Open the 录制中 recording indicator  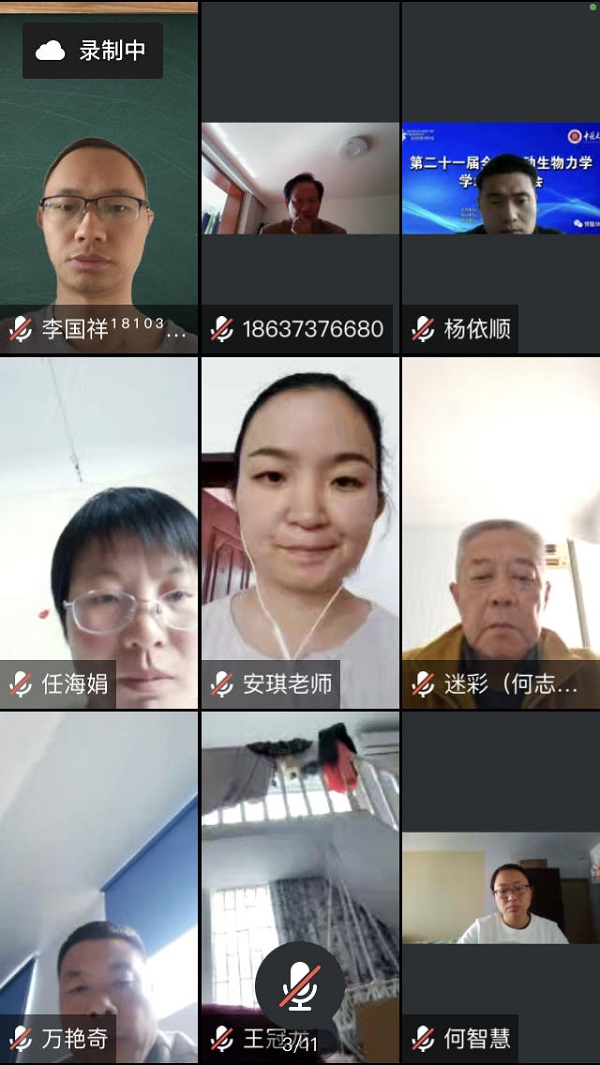pyautogui.click(x=93, y=51)
